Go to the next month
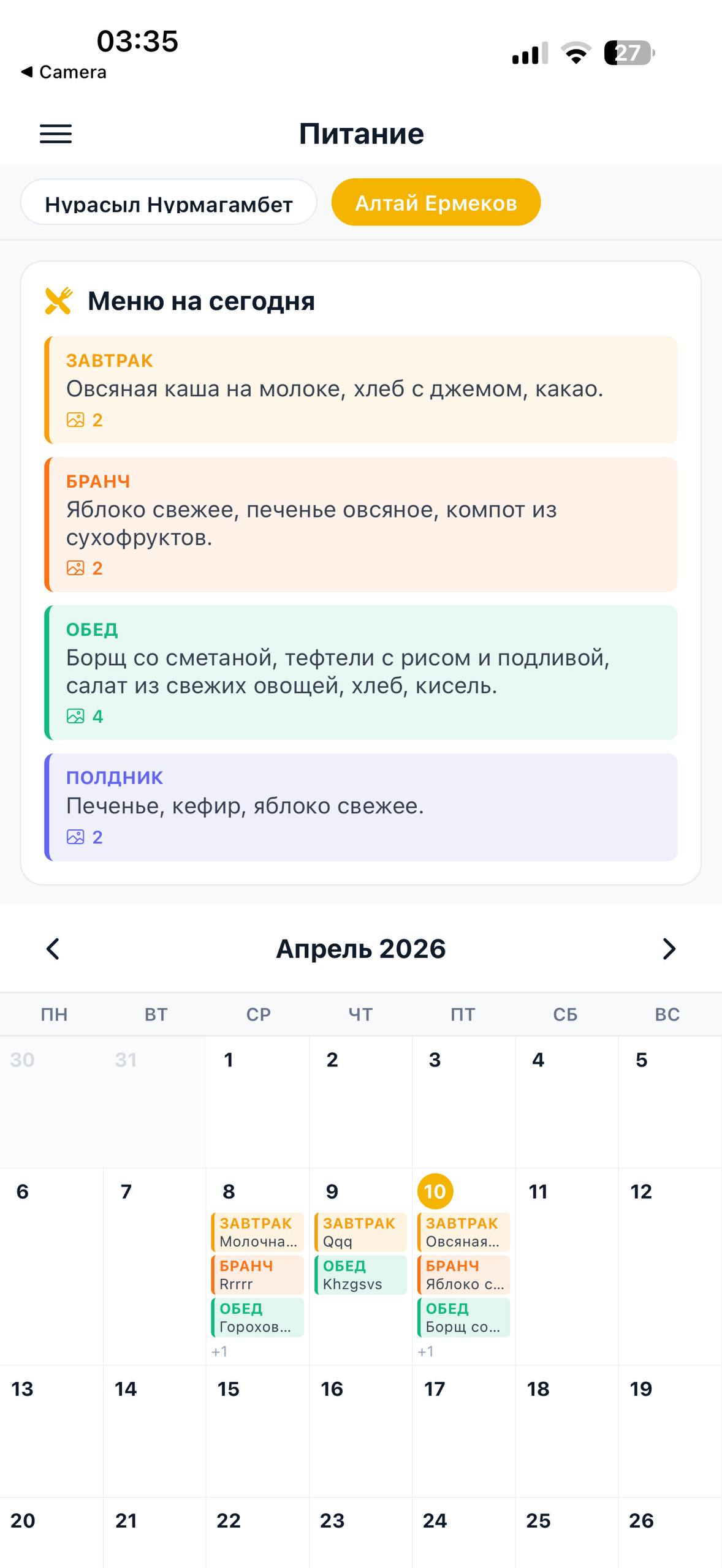Screen dimensions: 722x1568 pyautogui.click(x=669, y=949)
